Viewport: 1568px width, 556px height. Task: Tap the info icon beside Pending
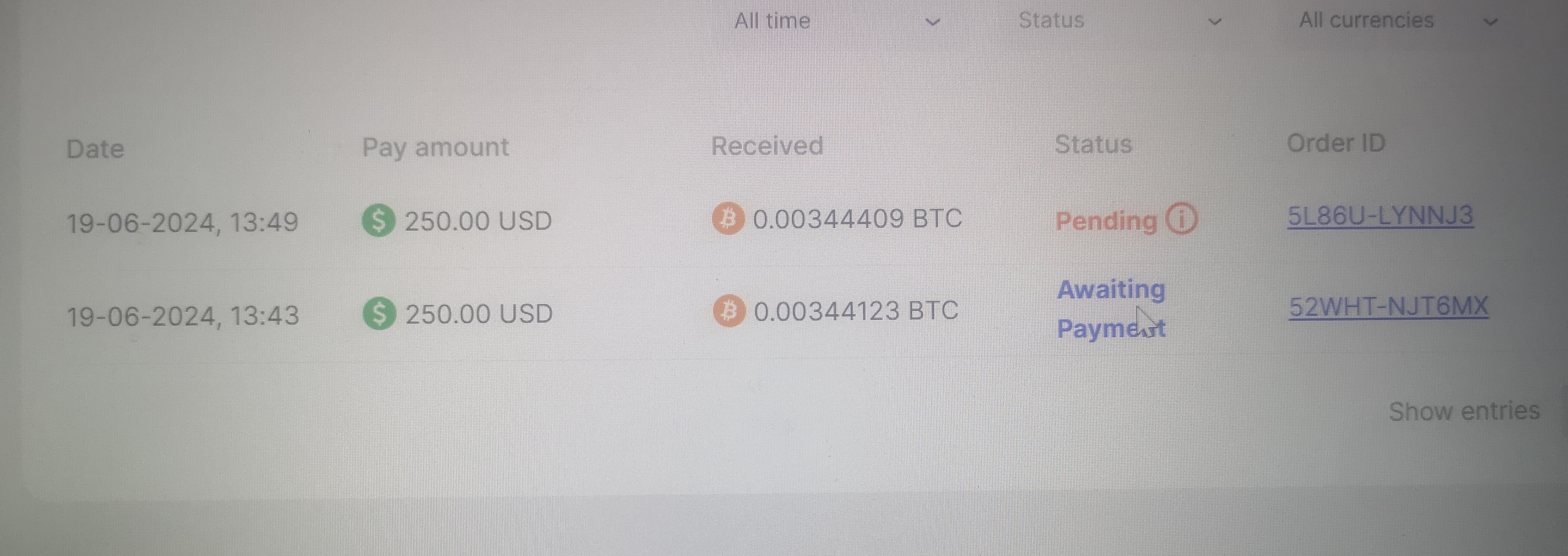[1181, 219]
